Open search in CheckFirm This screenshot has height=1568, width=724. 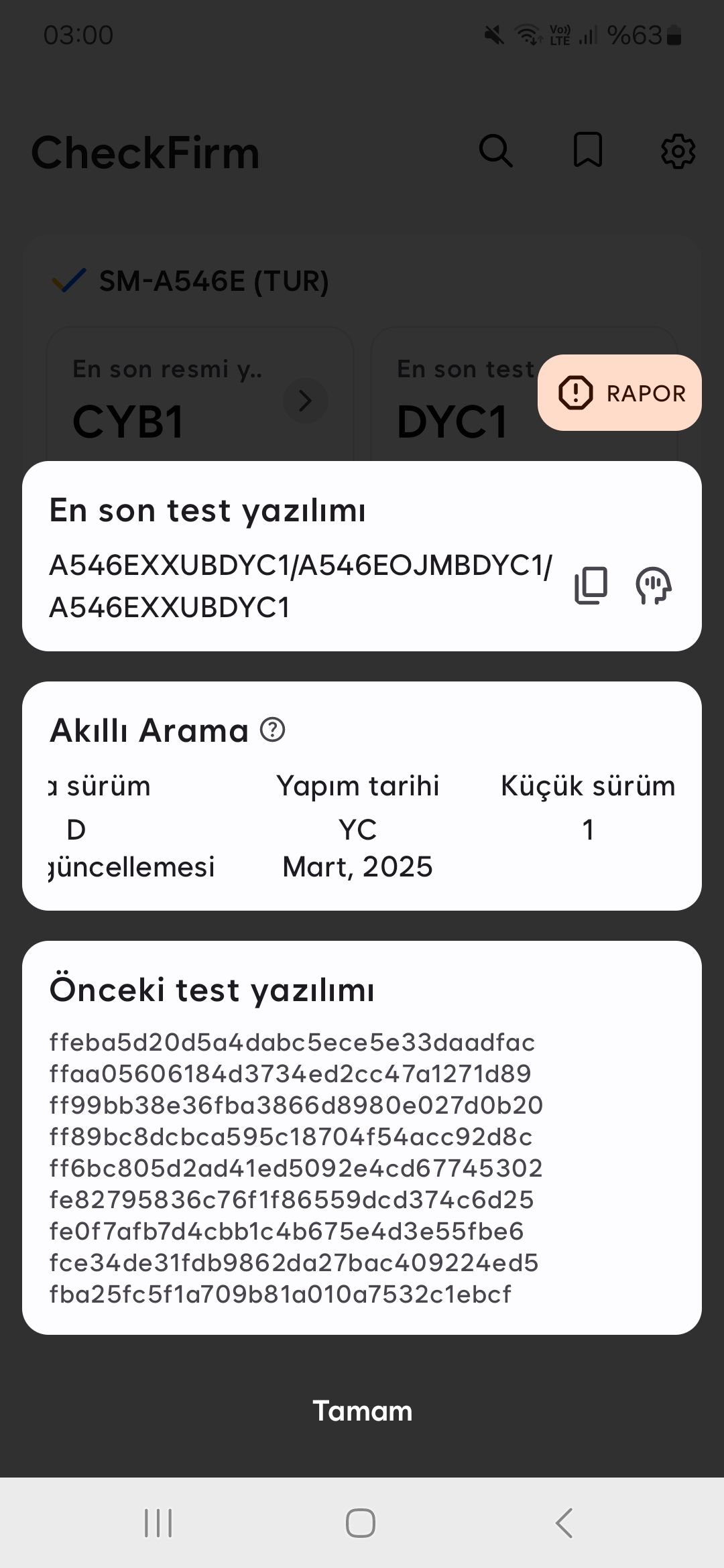[496, 151]
